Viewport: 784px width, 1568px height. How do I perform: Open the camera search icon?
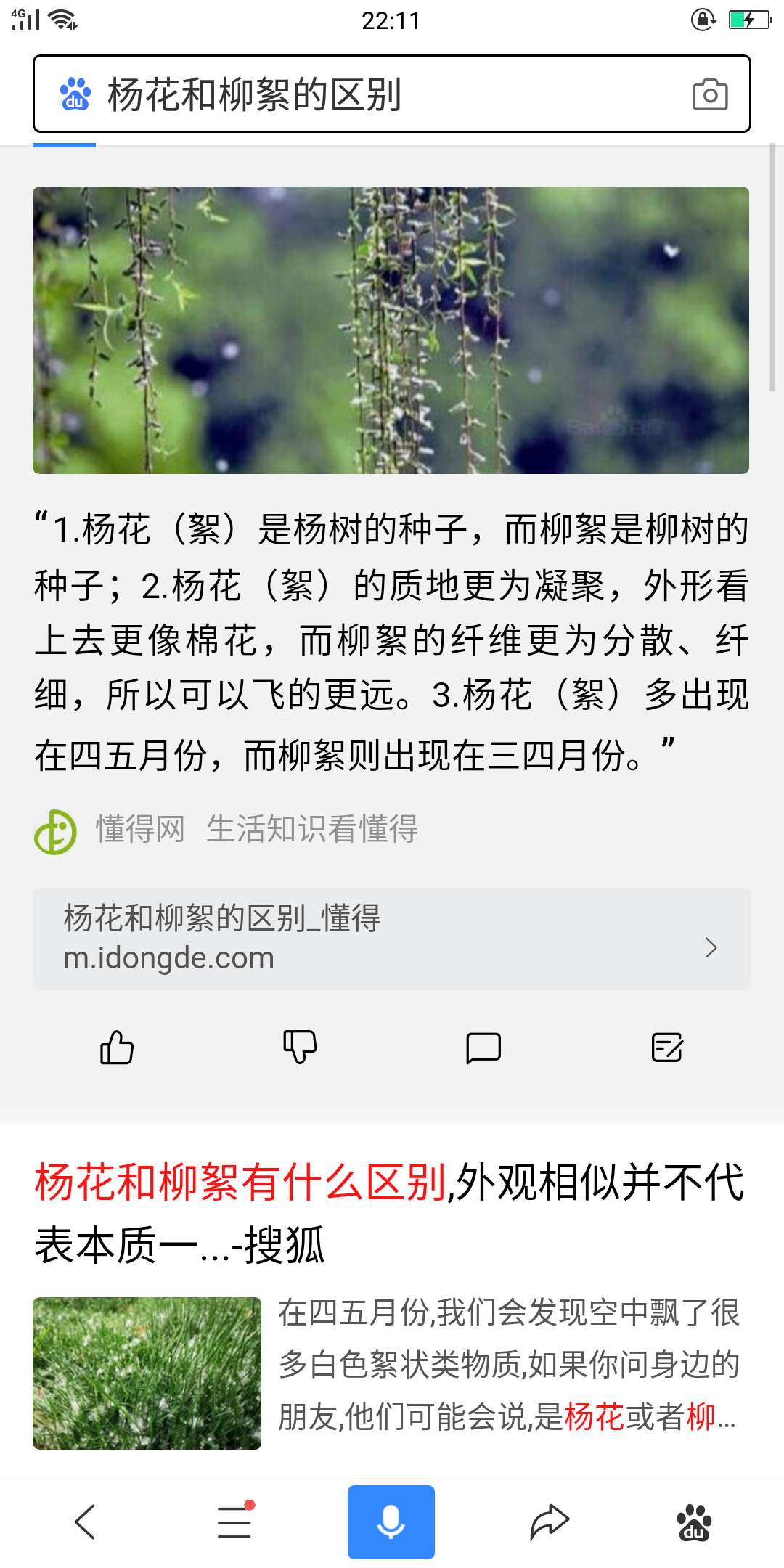coord(710,94)
